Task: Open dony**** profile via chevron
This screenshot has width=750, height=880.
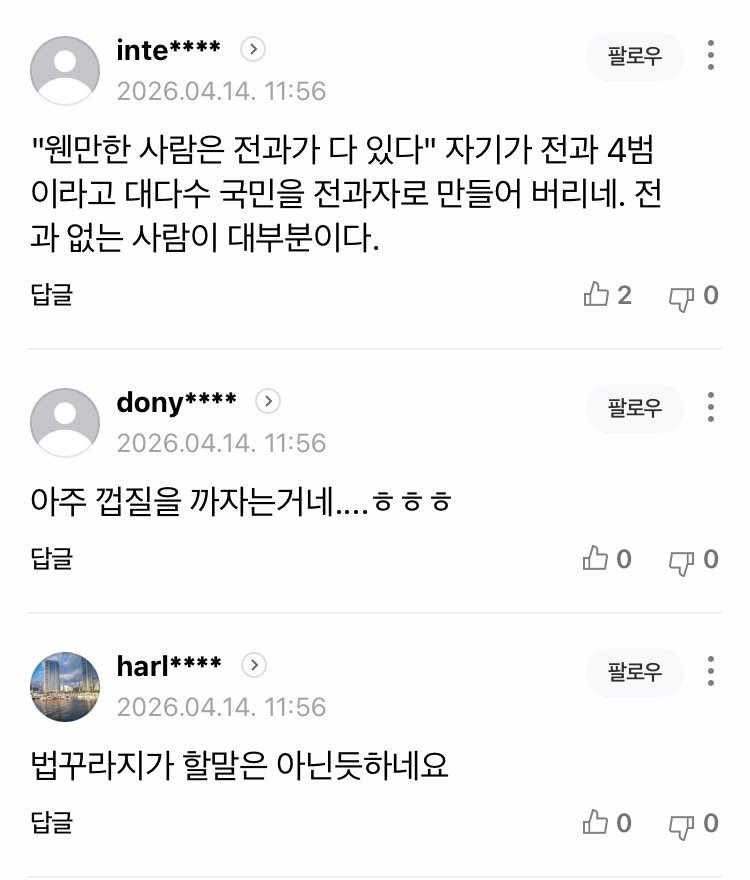Action: (268, 402)
